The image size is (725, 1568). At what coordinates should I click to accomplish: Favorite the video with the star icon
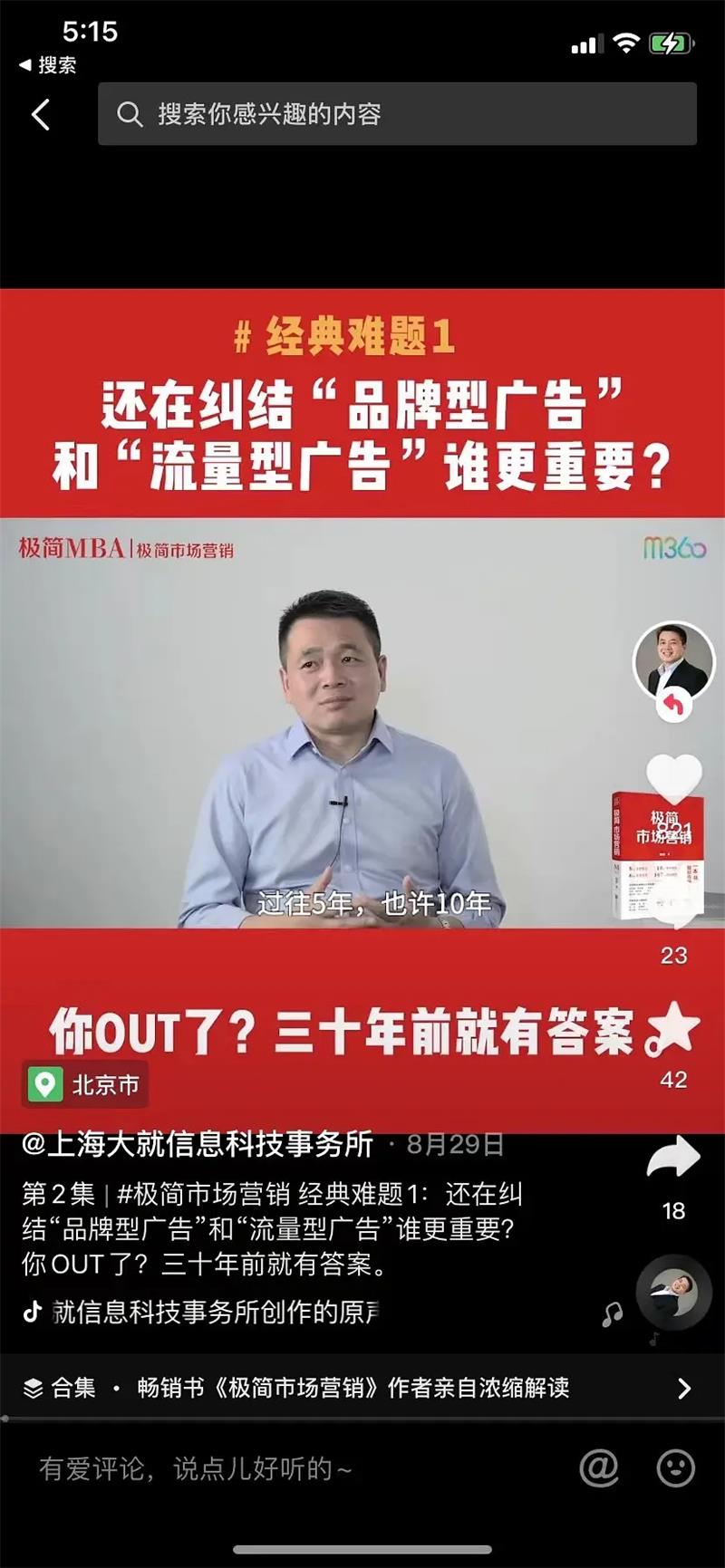coord(673,1030)
